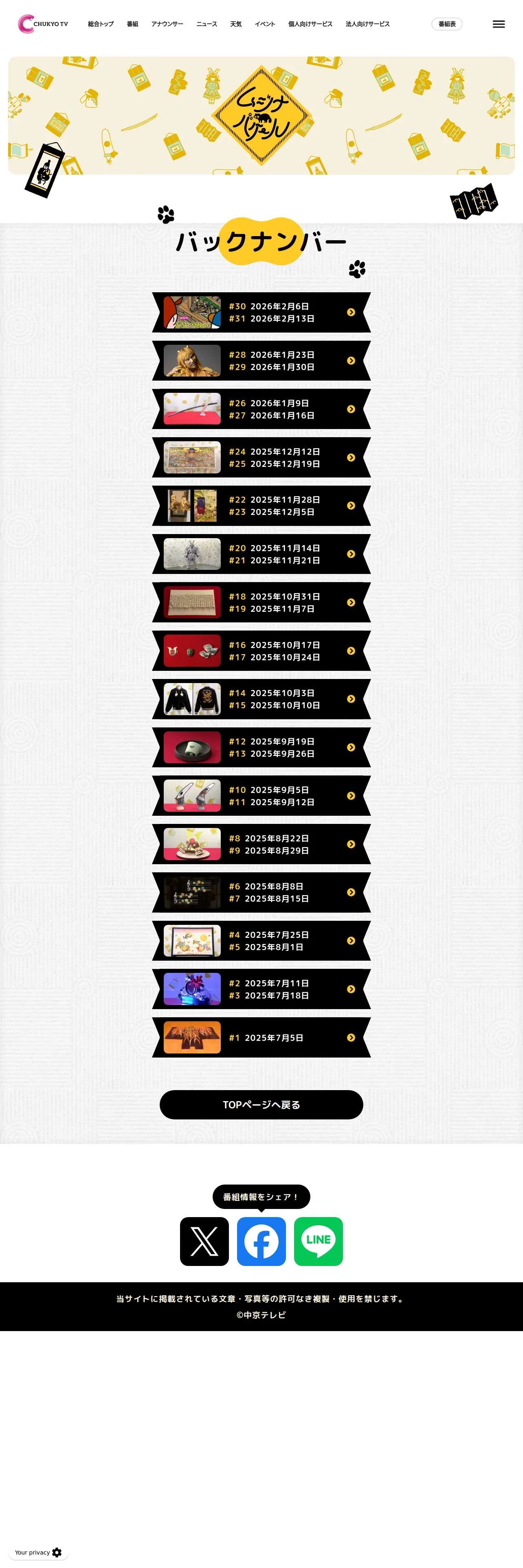
Task: Open the イベント nav link
Action: click(265, 24)
